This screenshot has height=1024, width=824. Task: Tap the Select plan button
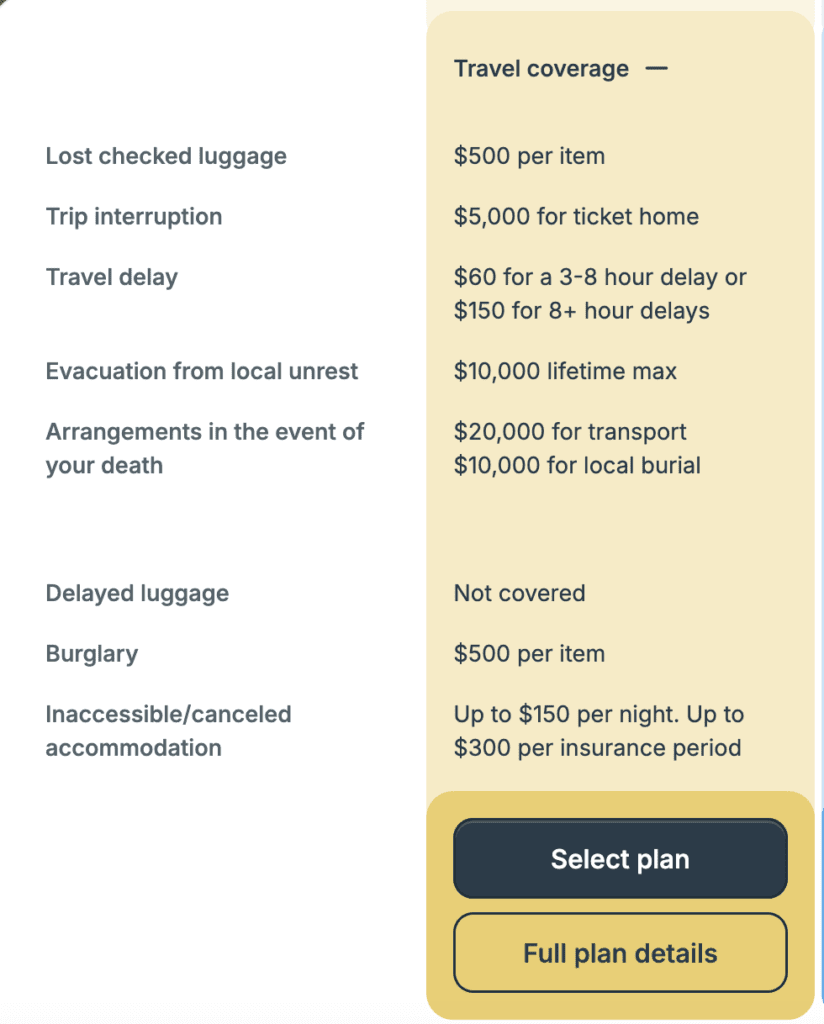coord(620,859)
